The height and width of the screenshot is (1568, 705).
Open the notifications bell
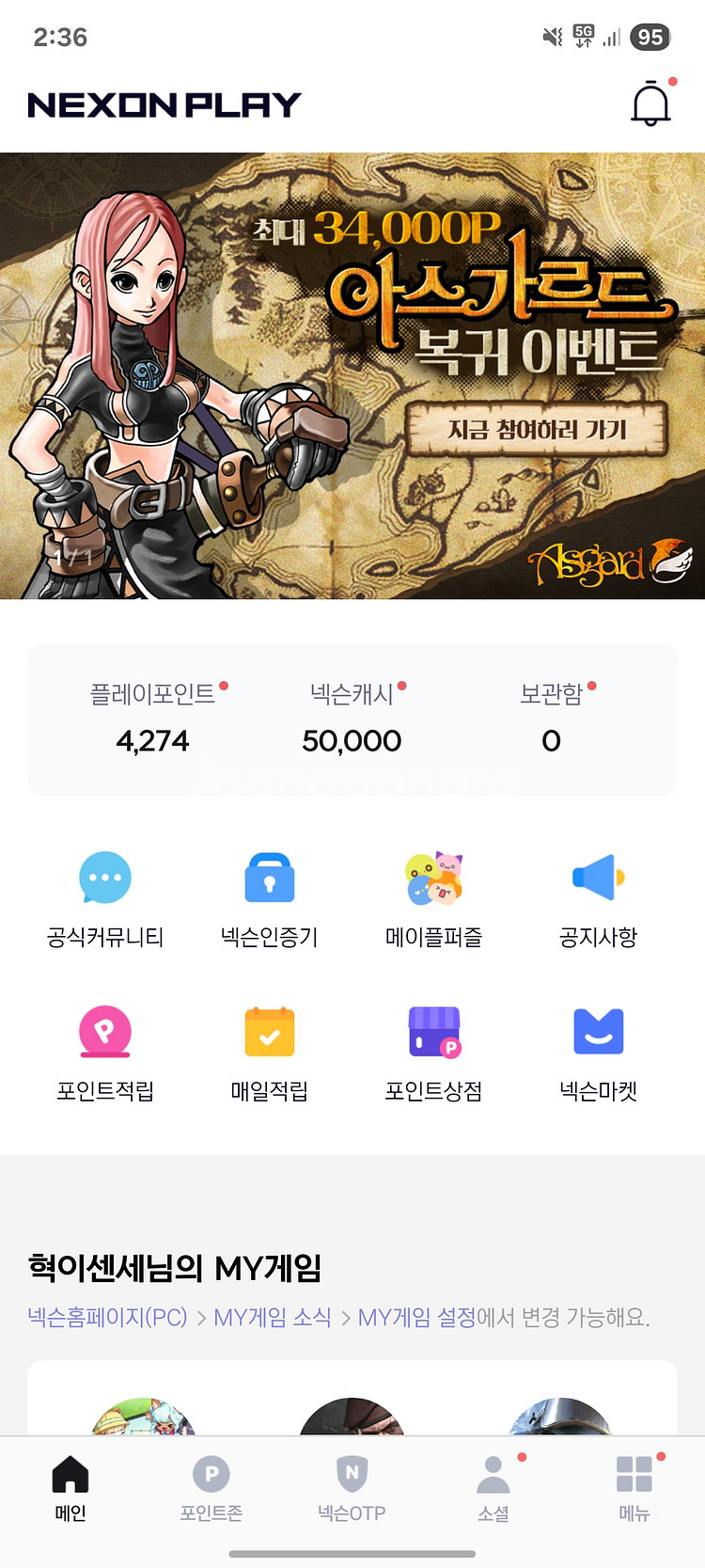coord(650,103)
